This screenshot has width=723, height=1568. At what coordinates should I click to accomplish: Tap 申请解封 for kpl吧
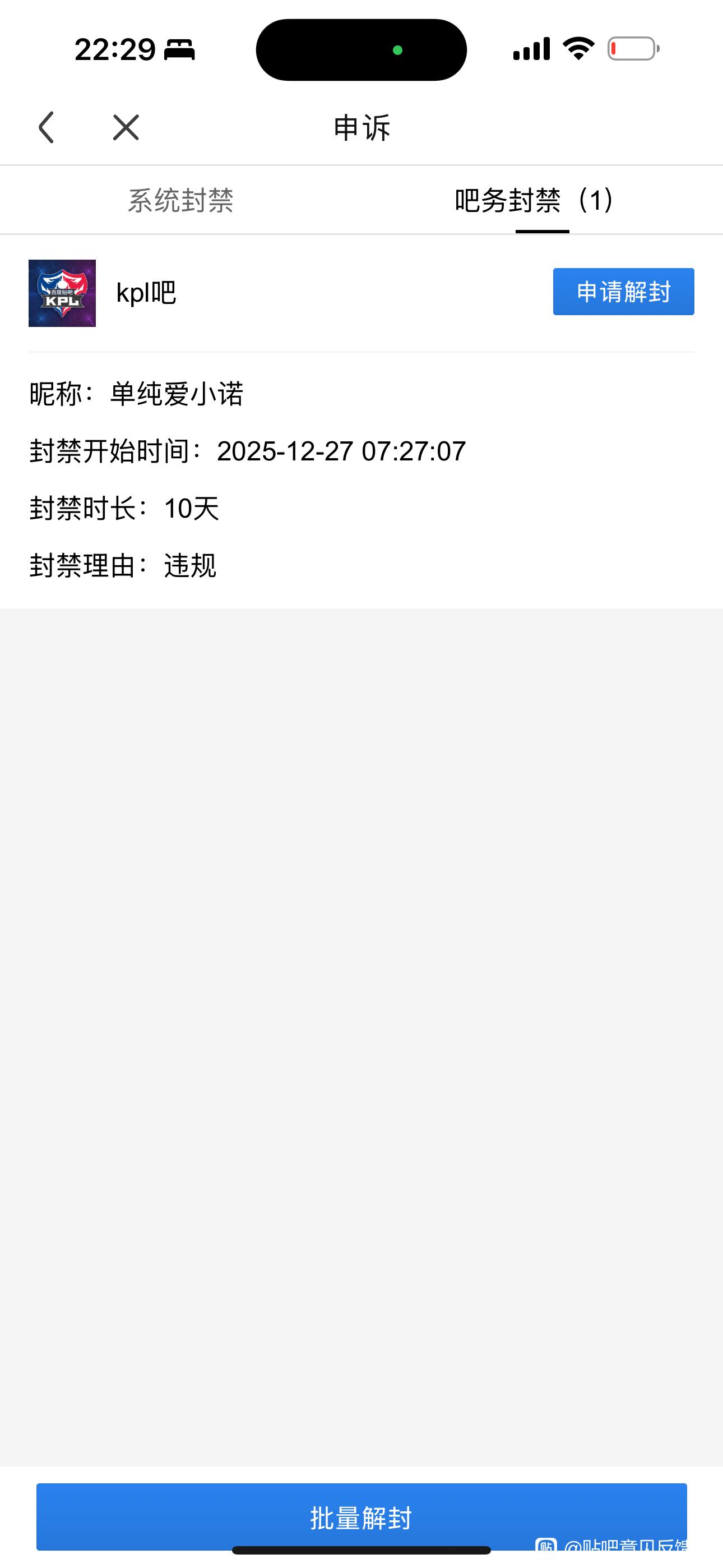(x=623, y=292)
